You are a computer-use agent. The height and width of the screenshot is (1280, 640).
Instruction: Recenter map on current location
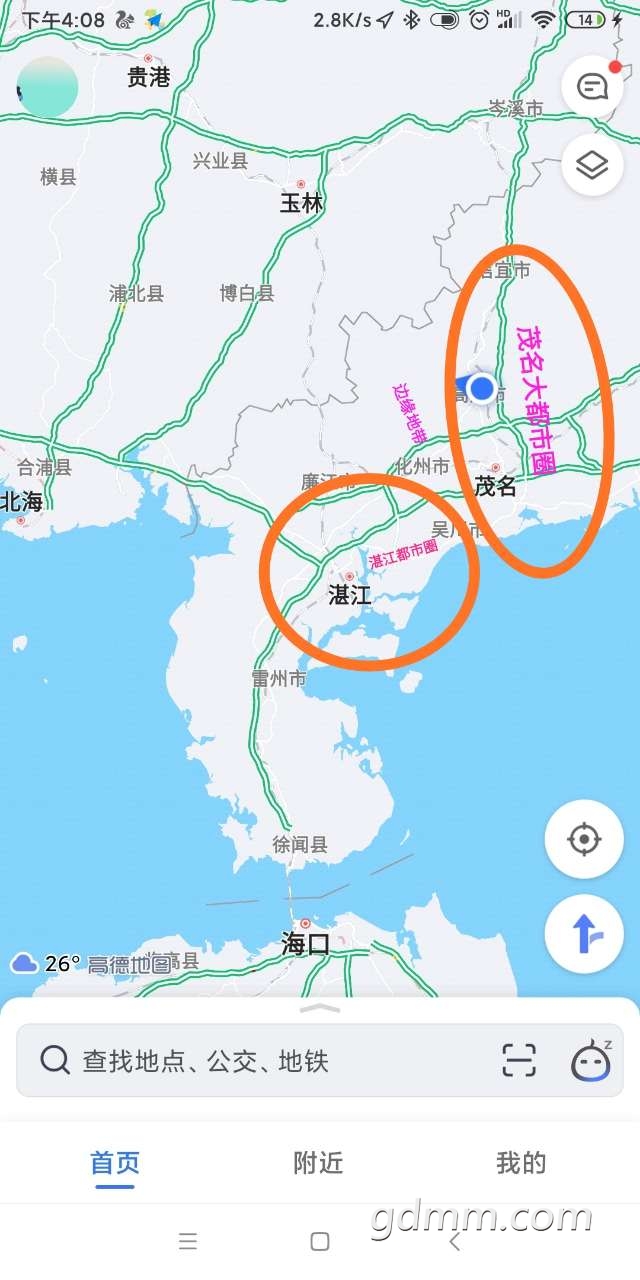pyautogui.click(x=584, y=839)
